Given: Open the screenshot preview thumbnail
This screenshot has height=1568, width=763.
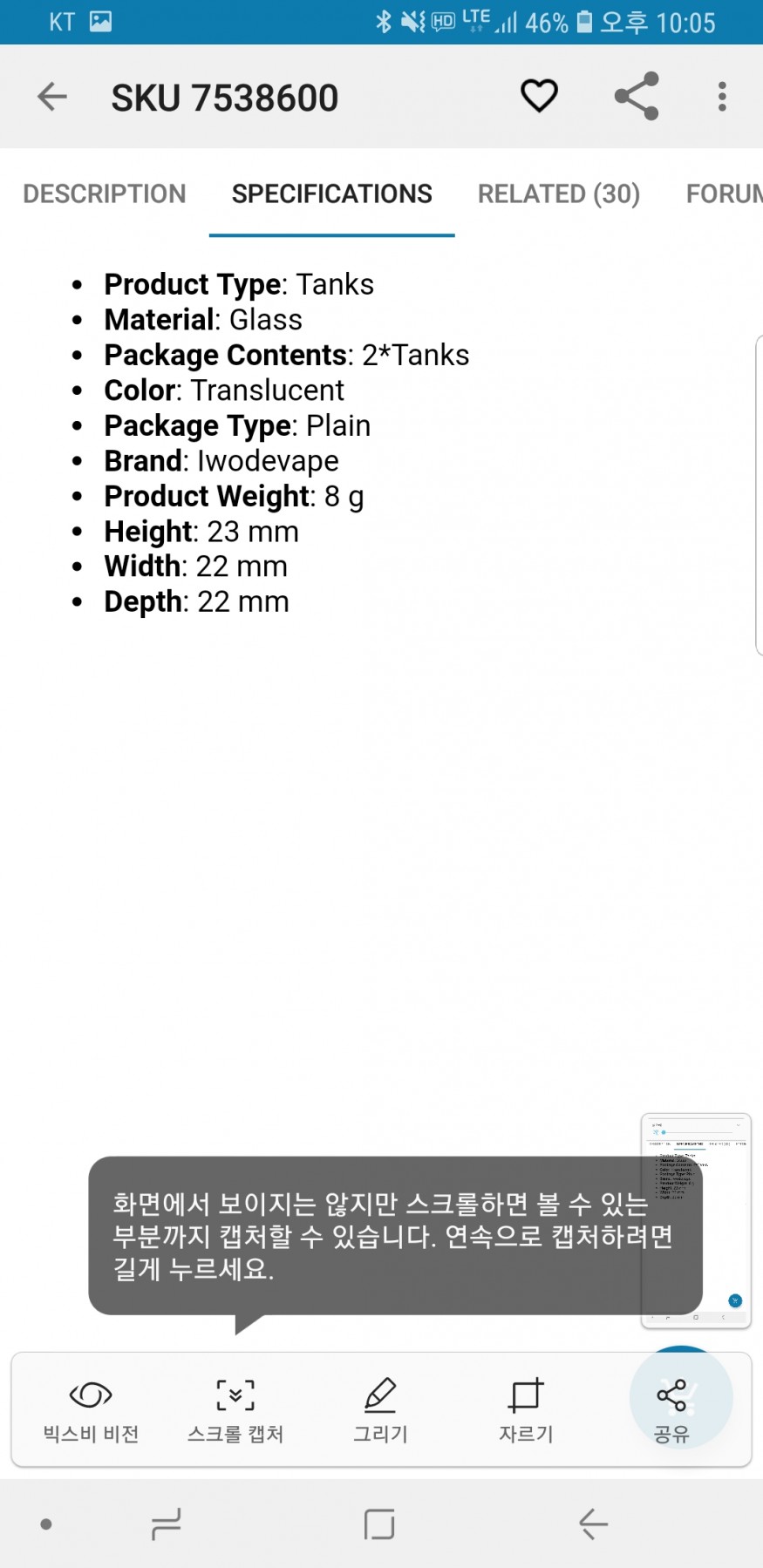Looking at the screenshot, I should point(696,1220).
